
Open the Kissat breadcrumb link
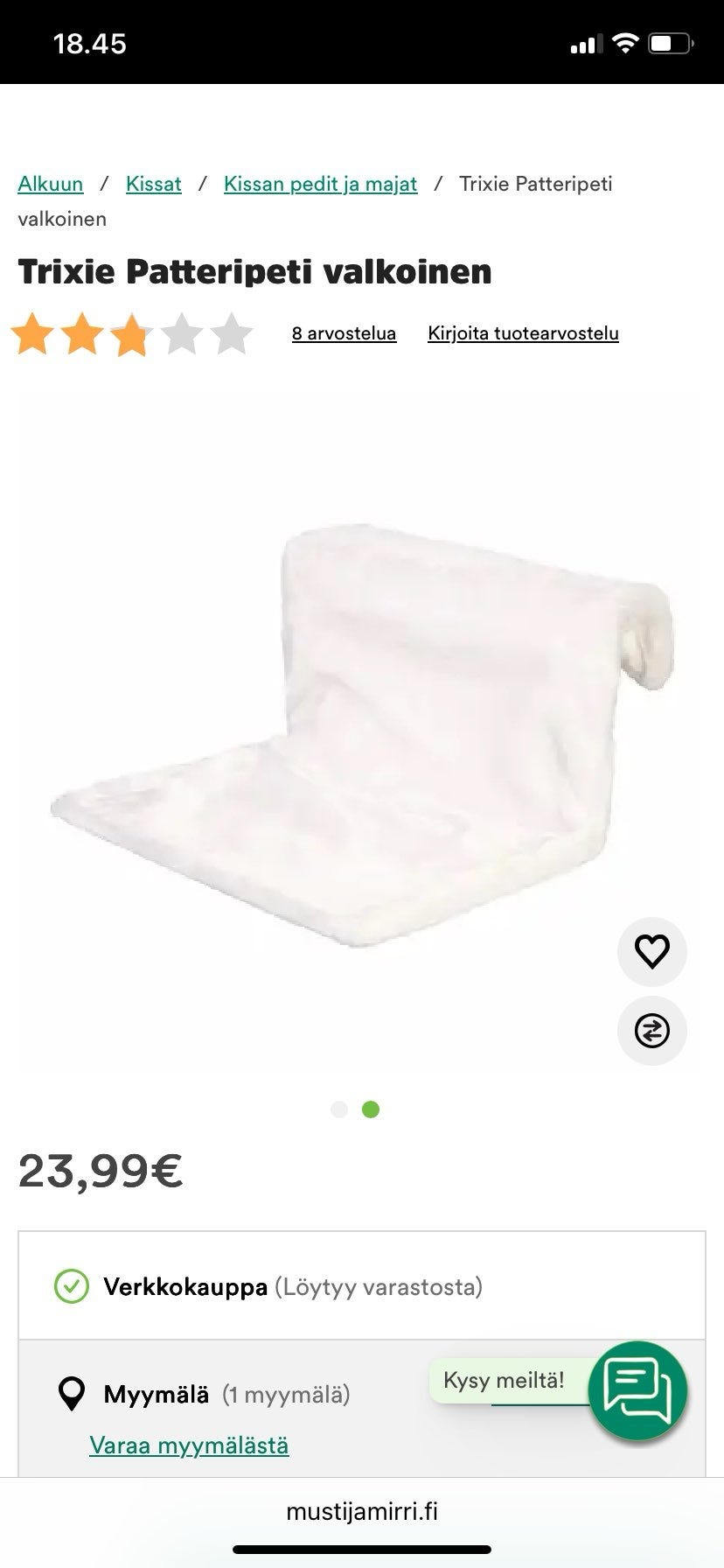pos(154,184)
